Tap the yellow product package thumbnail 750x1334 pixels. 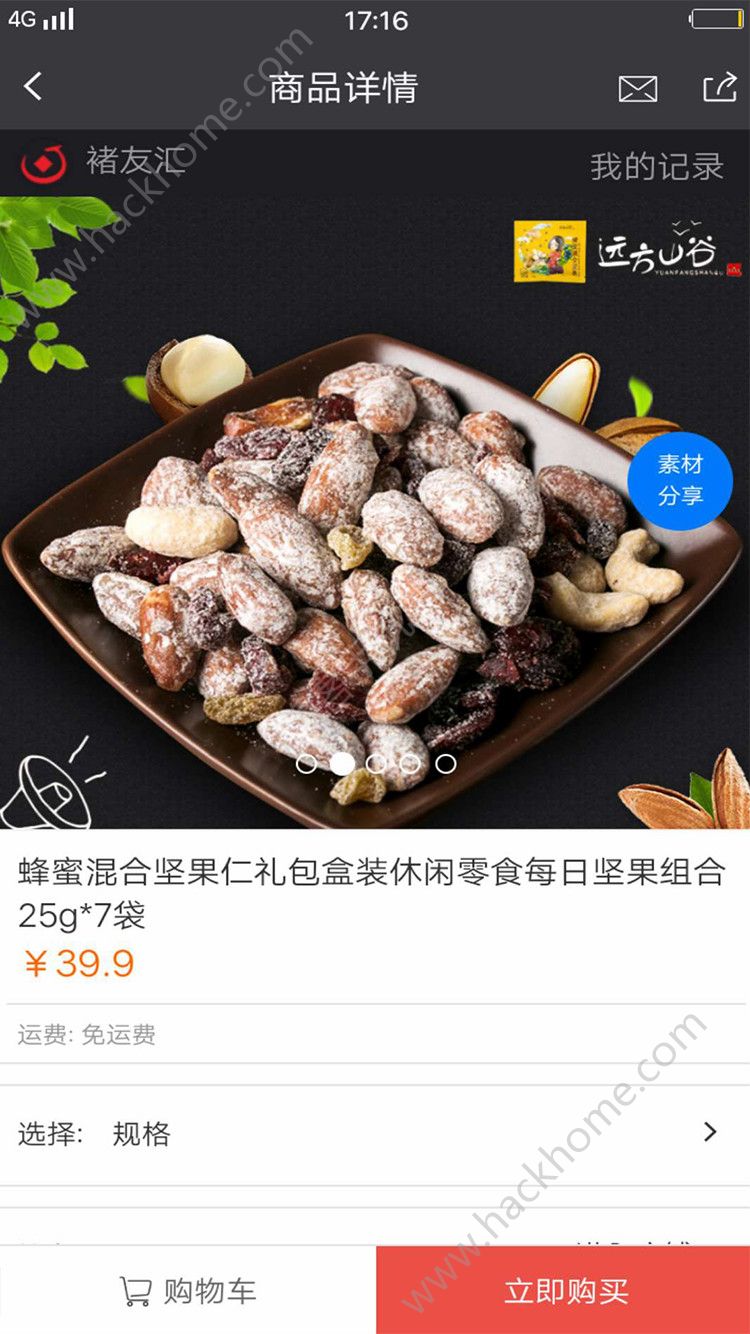pyautogui.click(x=551, y=251)
